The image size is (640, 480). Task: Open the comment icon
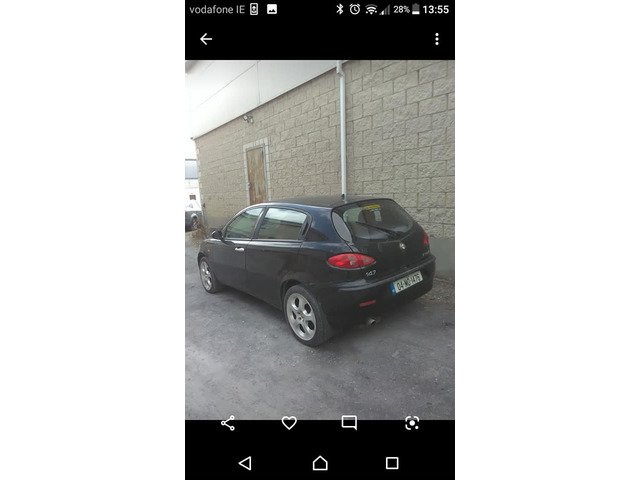click(x=349, y=423)
